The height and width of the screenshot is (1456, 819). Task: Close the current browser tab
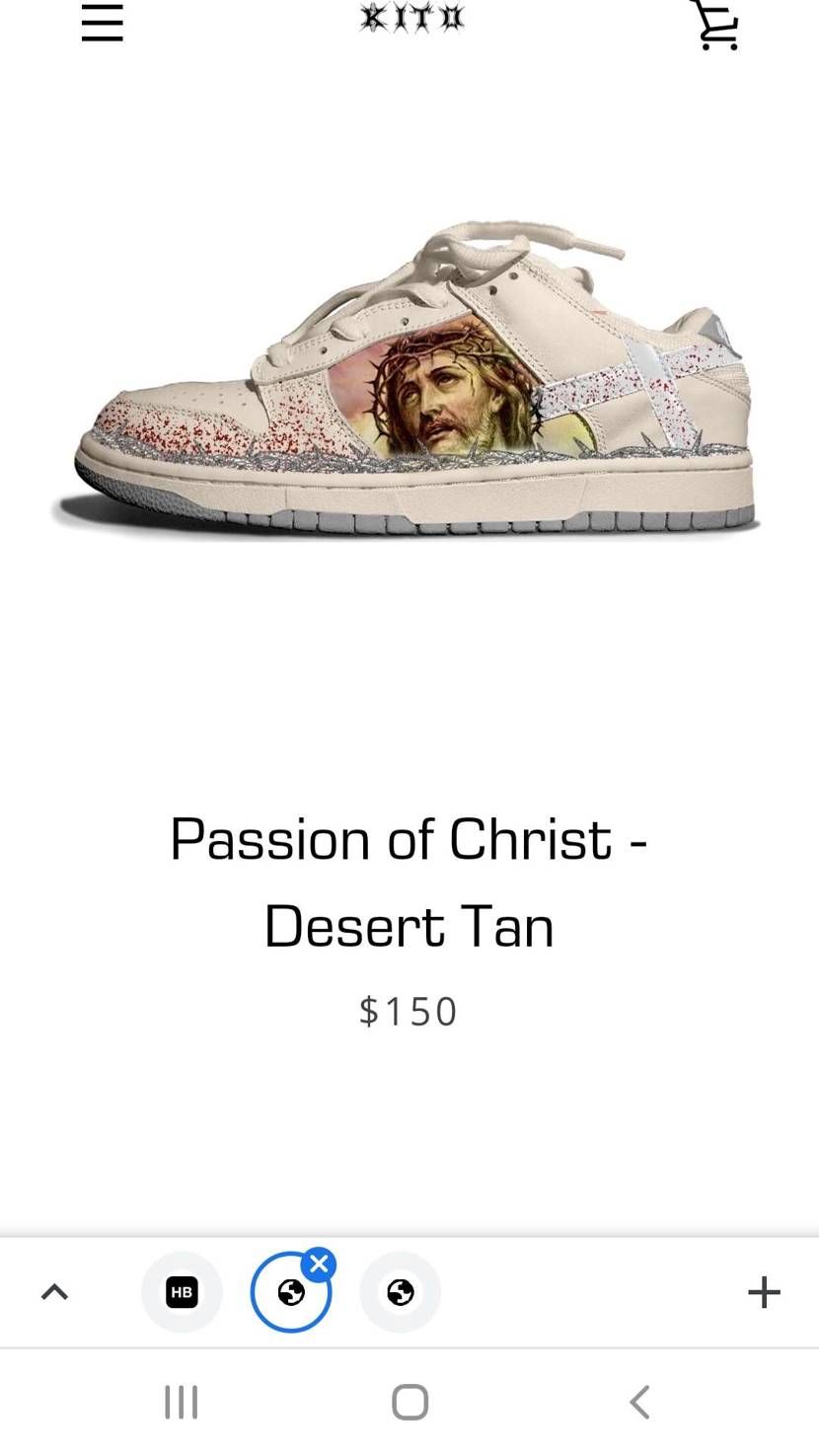[319, 1264]
